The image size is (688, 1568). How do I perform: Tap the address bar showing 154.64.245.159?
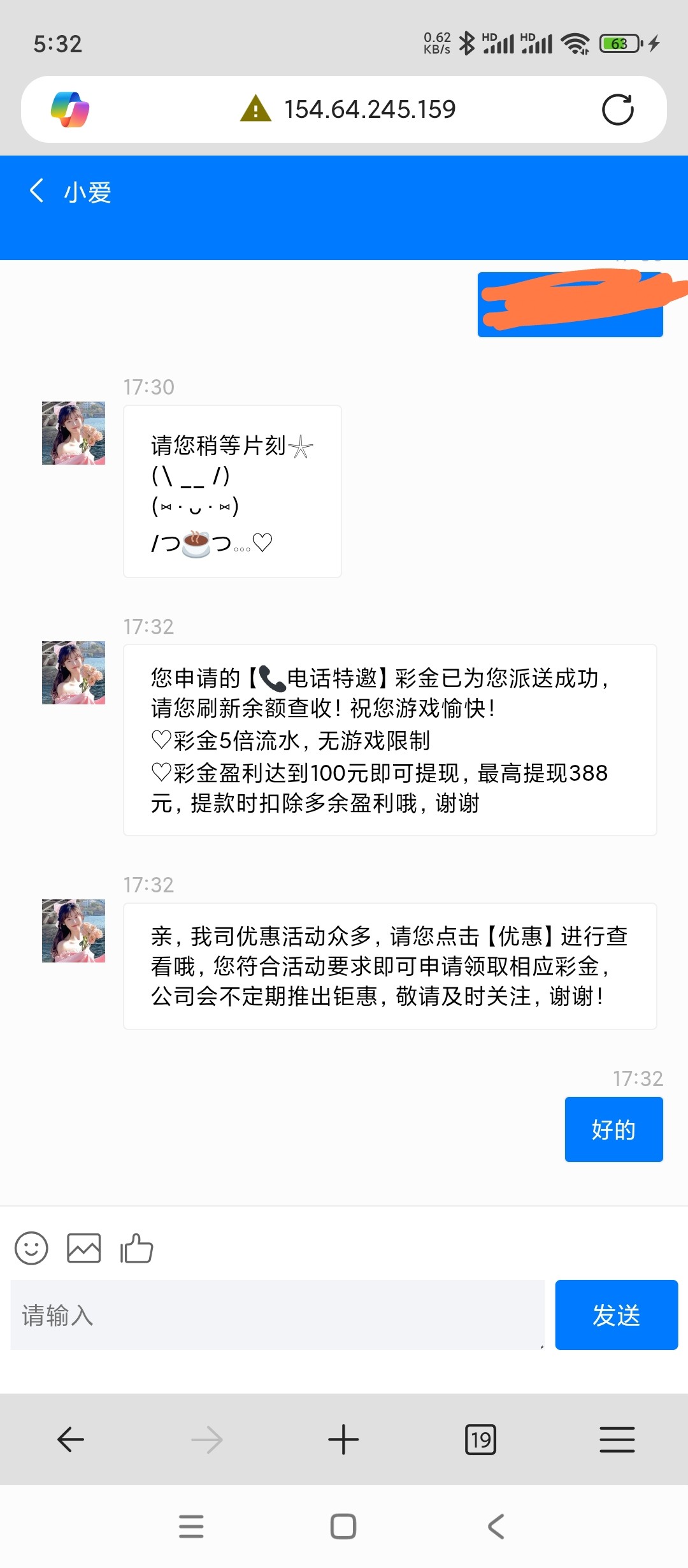pos(369,110)
